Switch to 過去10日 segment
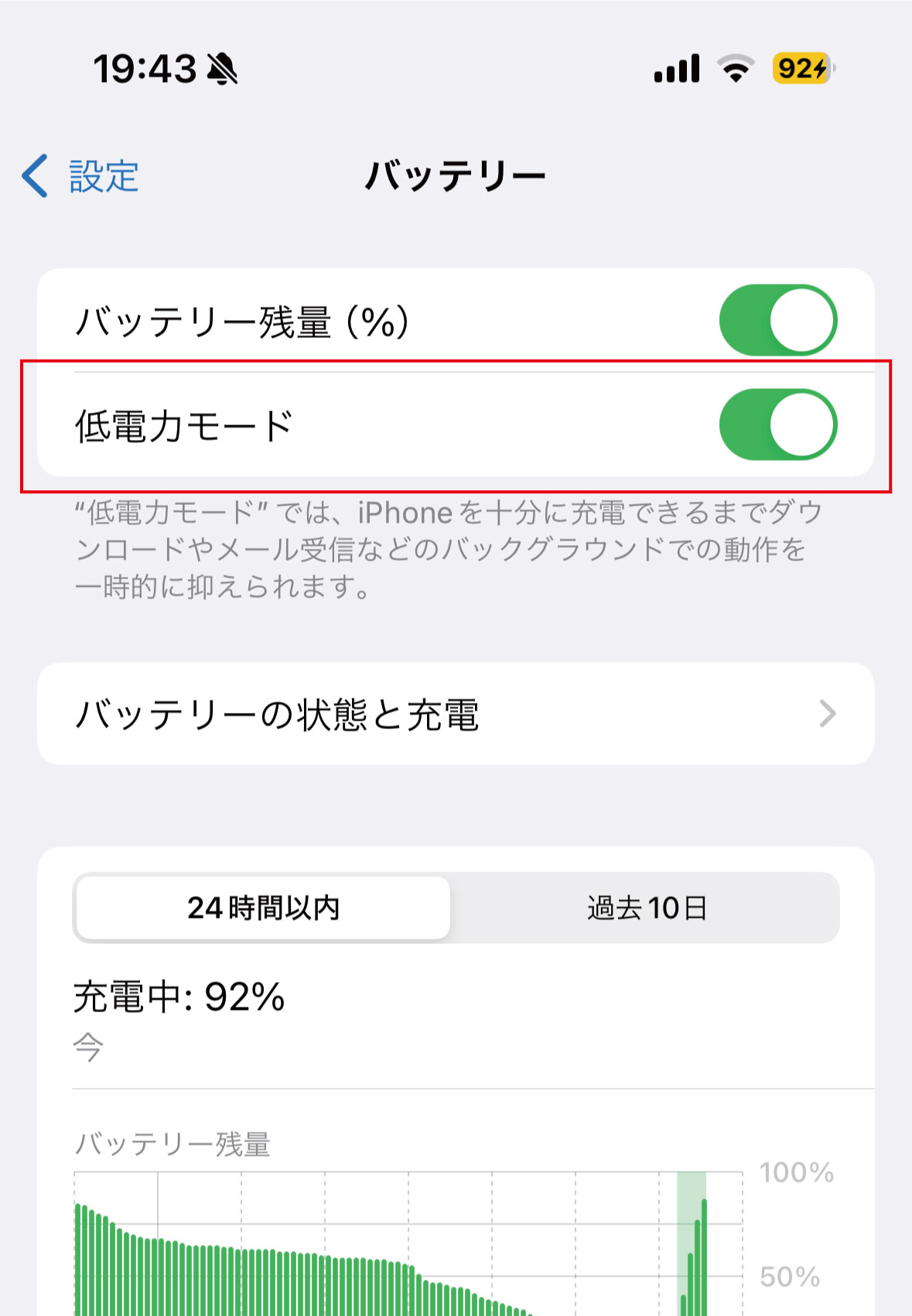912x1316 pixels. [647, 908]
